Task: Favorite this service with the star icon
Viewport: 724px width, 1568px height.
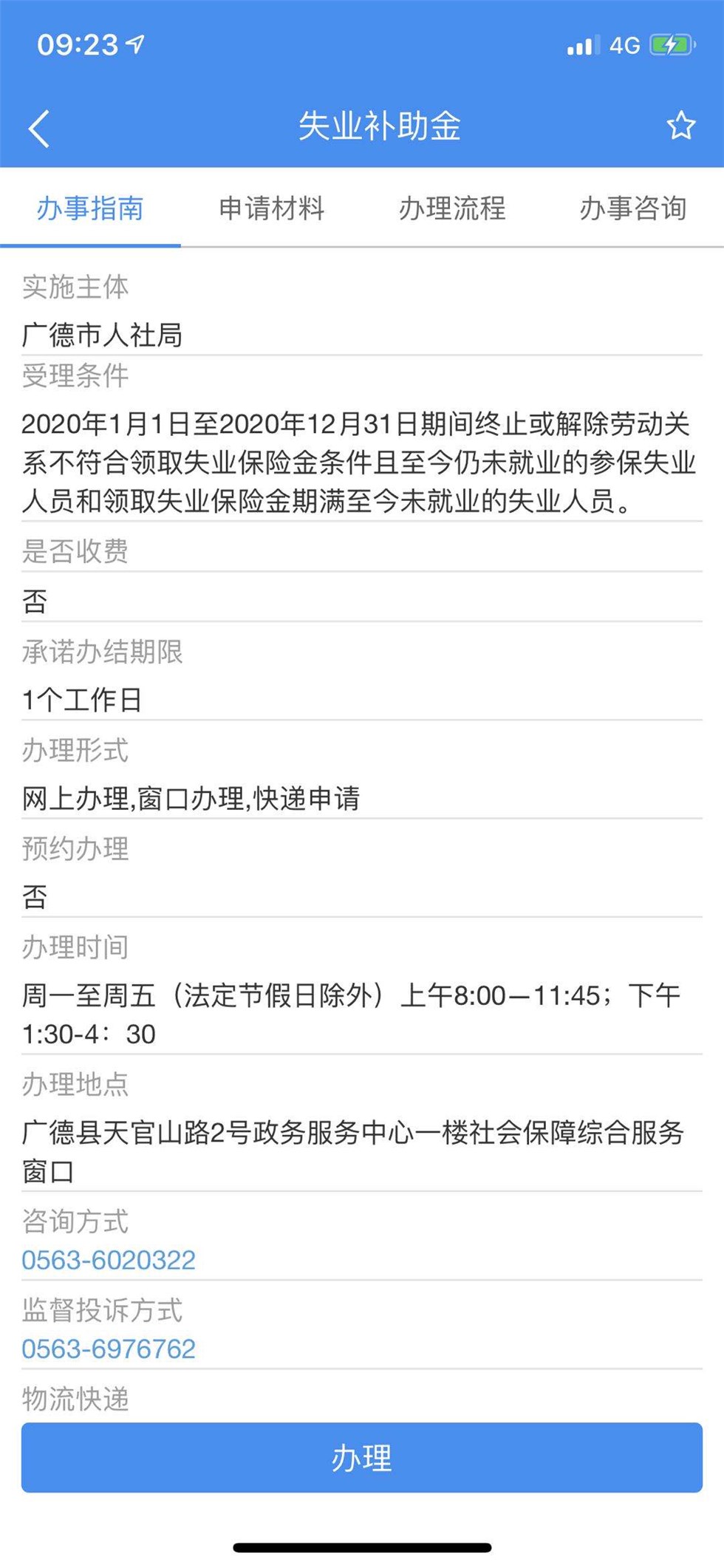Action: click(x=680, y=126)
